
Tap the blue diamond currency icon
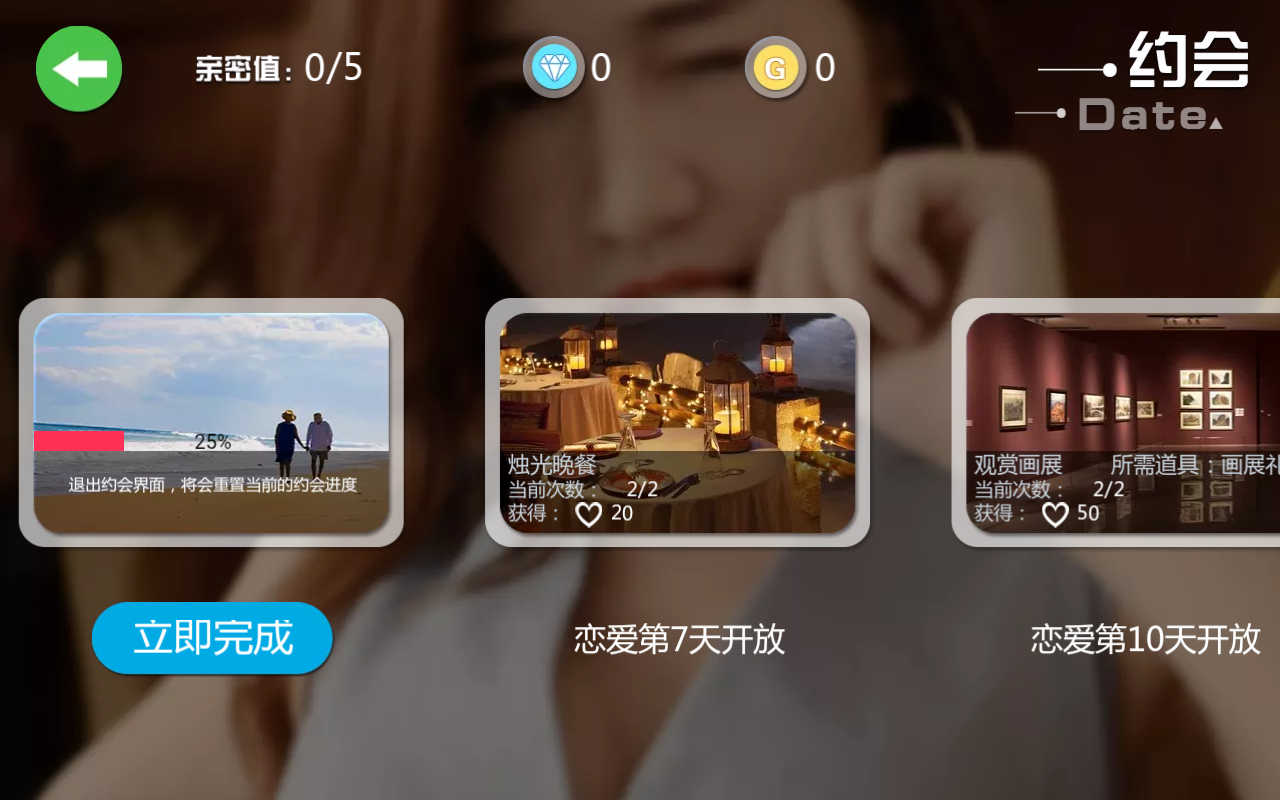[x=554, y=68]
